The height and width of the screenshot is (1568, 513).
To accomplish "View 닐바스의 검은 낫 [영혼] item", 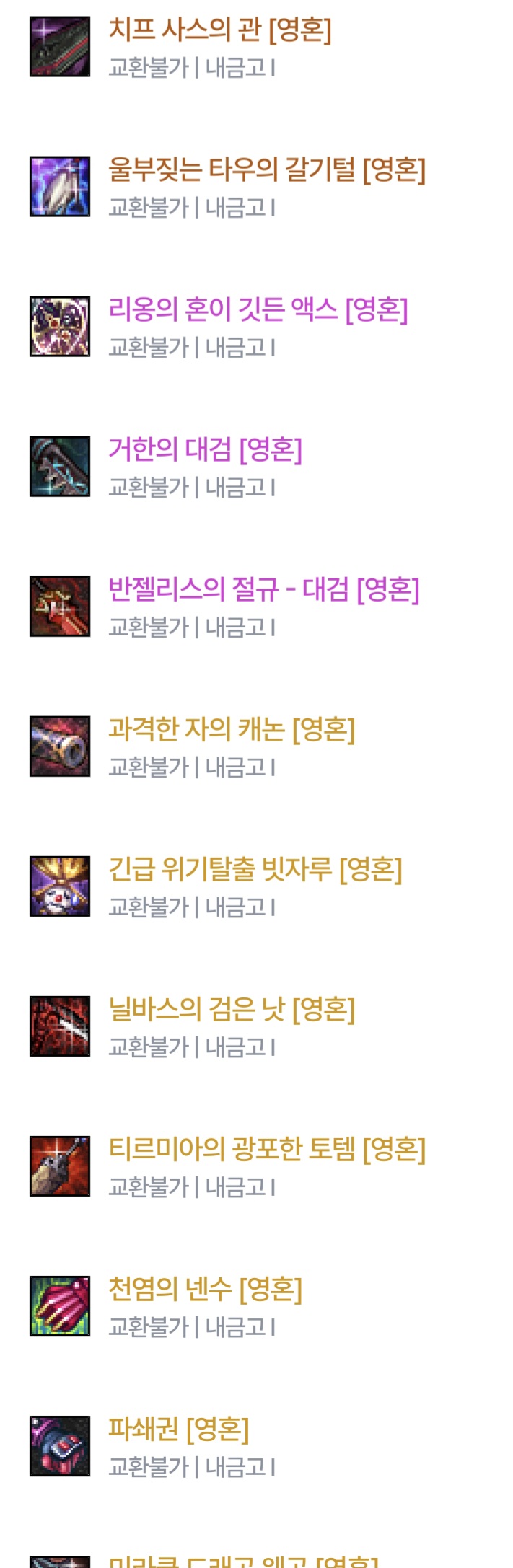I will click(231, 1010).
